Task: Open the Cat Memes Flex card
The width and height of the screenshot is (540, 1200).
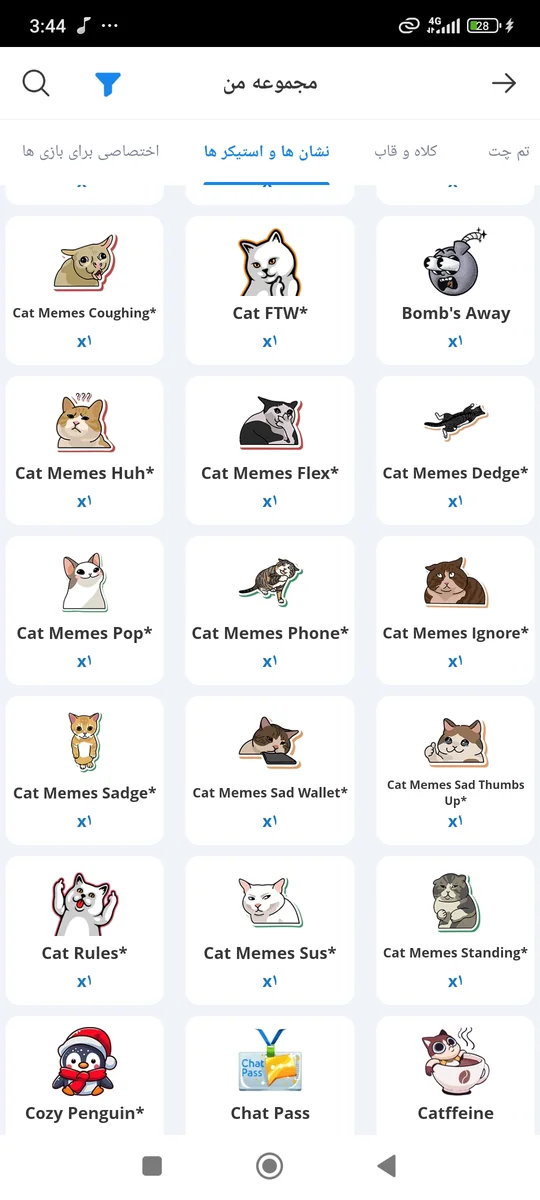Action: (x=270, y=450)
